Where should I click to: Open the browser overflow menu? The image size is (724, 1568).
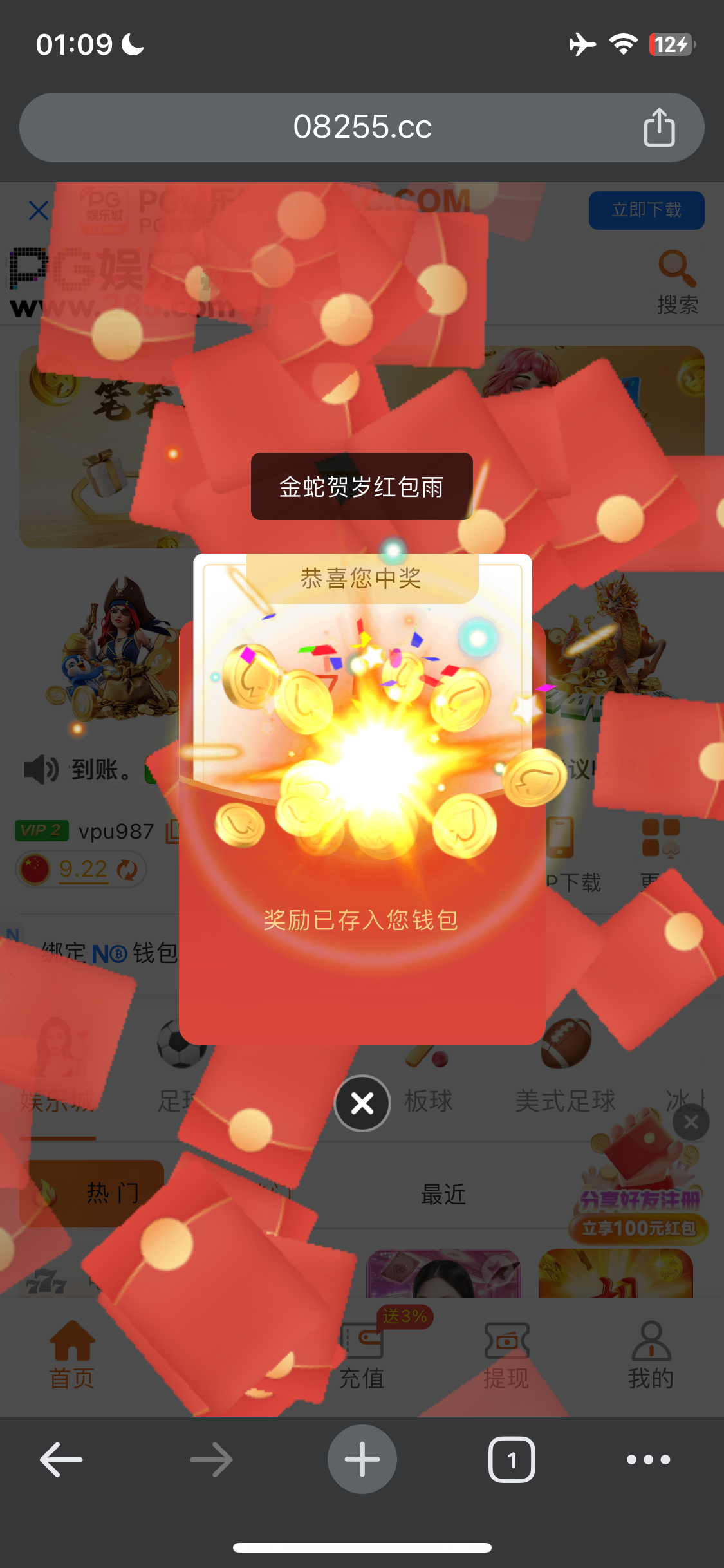[648, 1459]
